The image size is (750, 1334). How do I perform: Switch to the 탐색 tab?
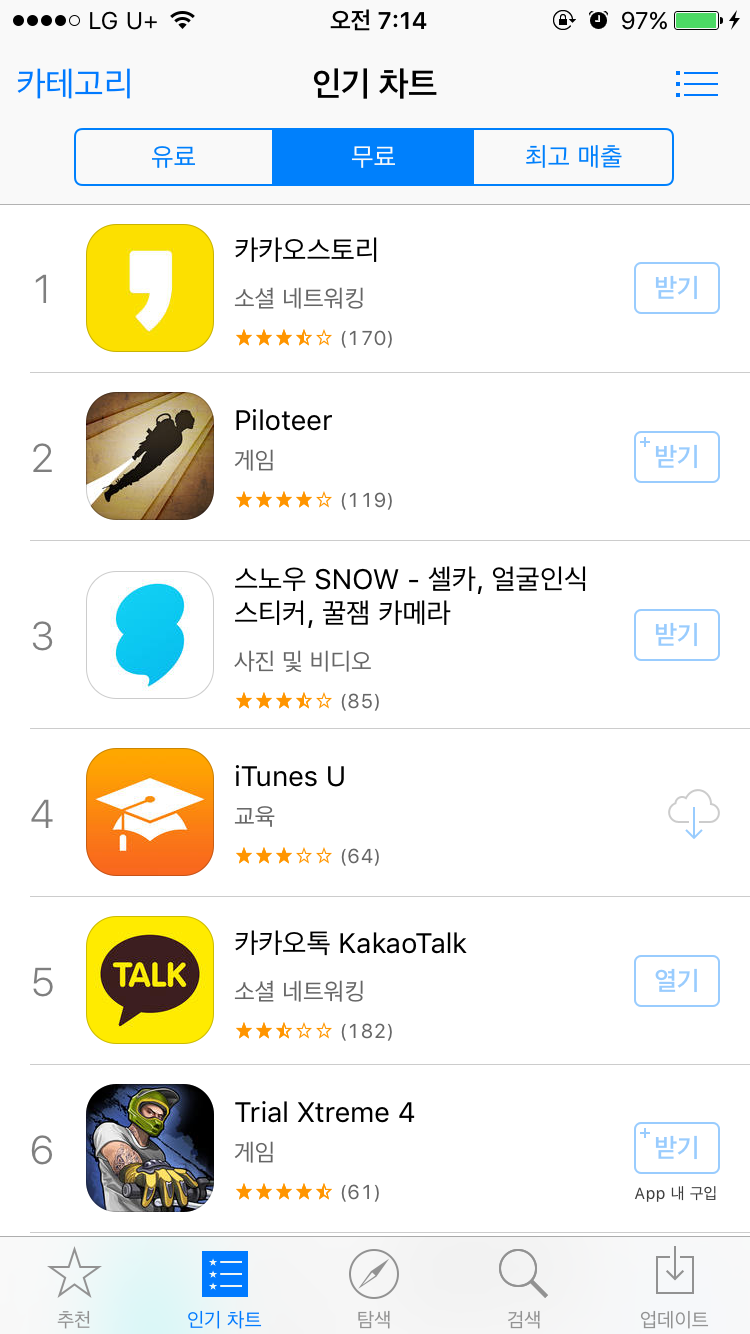pyautogui.click(x=374, y=1286)
